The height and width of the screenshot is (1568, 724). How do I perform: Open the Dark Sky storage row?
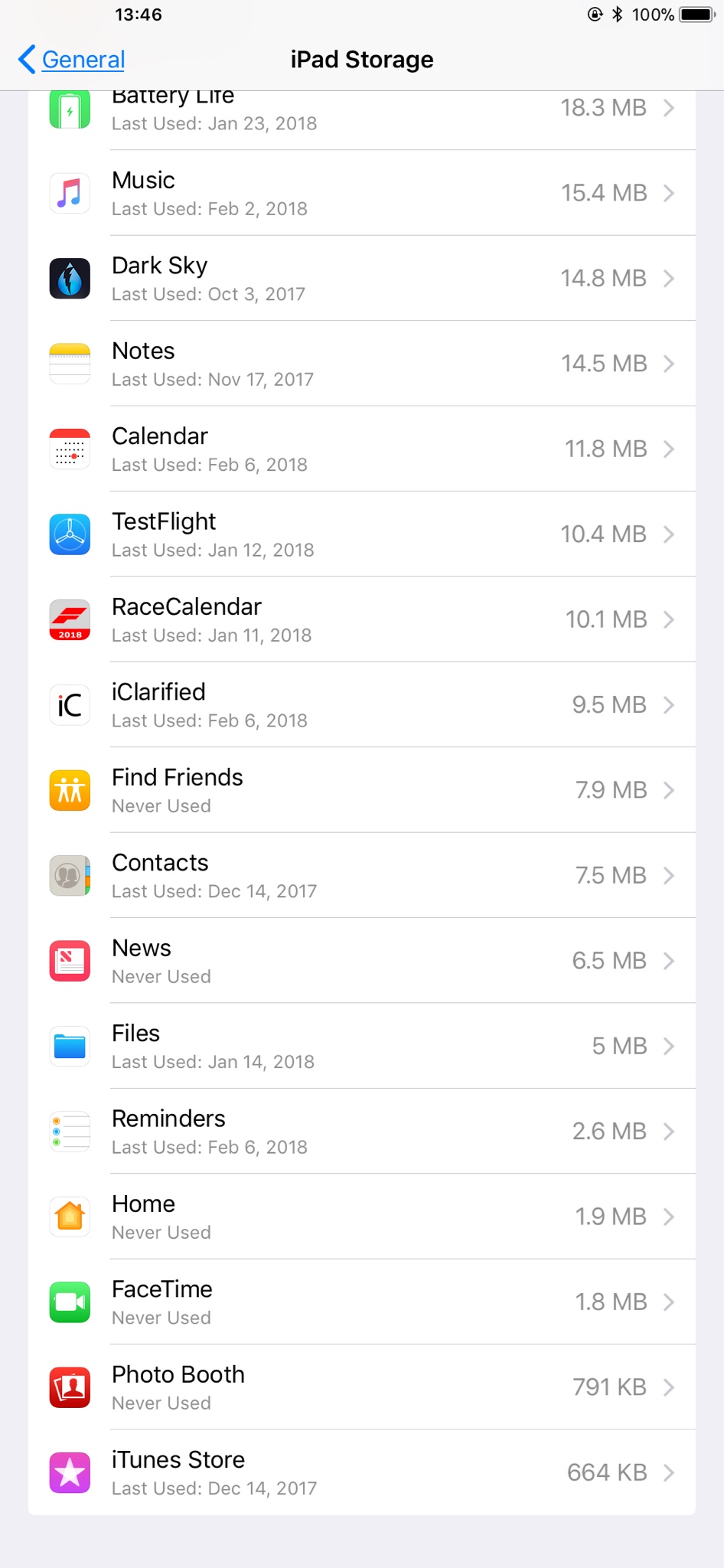362,278
